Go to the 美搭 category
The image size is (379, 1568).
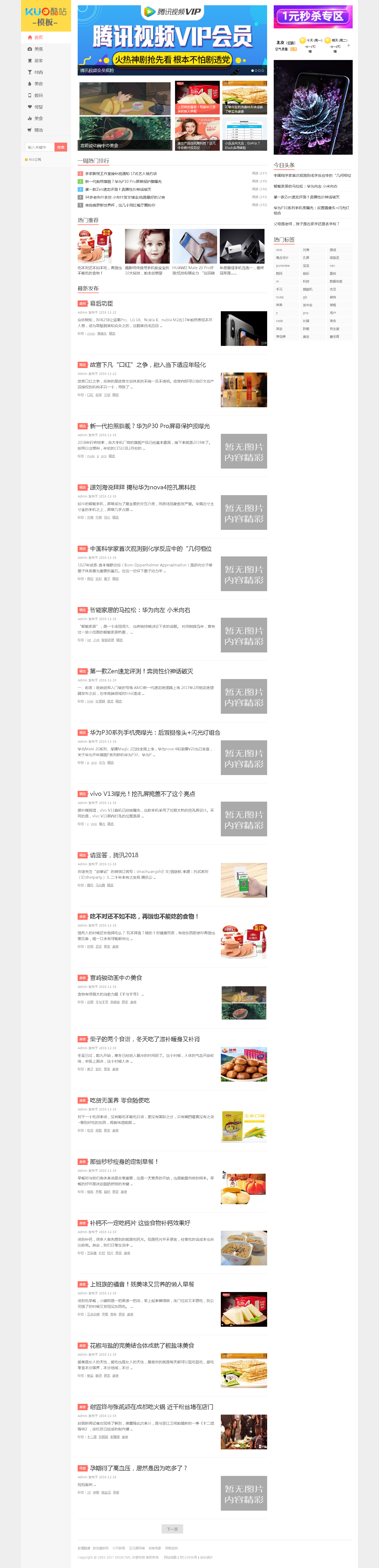coord(38,49)
